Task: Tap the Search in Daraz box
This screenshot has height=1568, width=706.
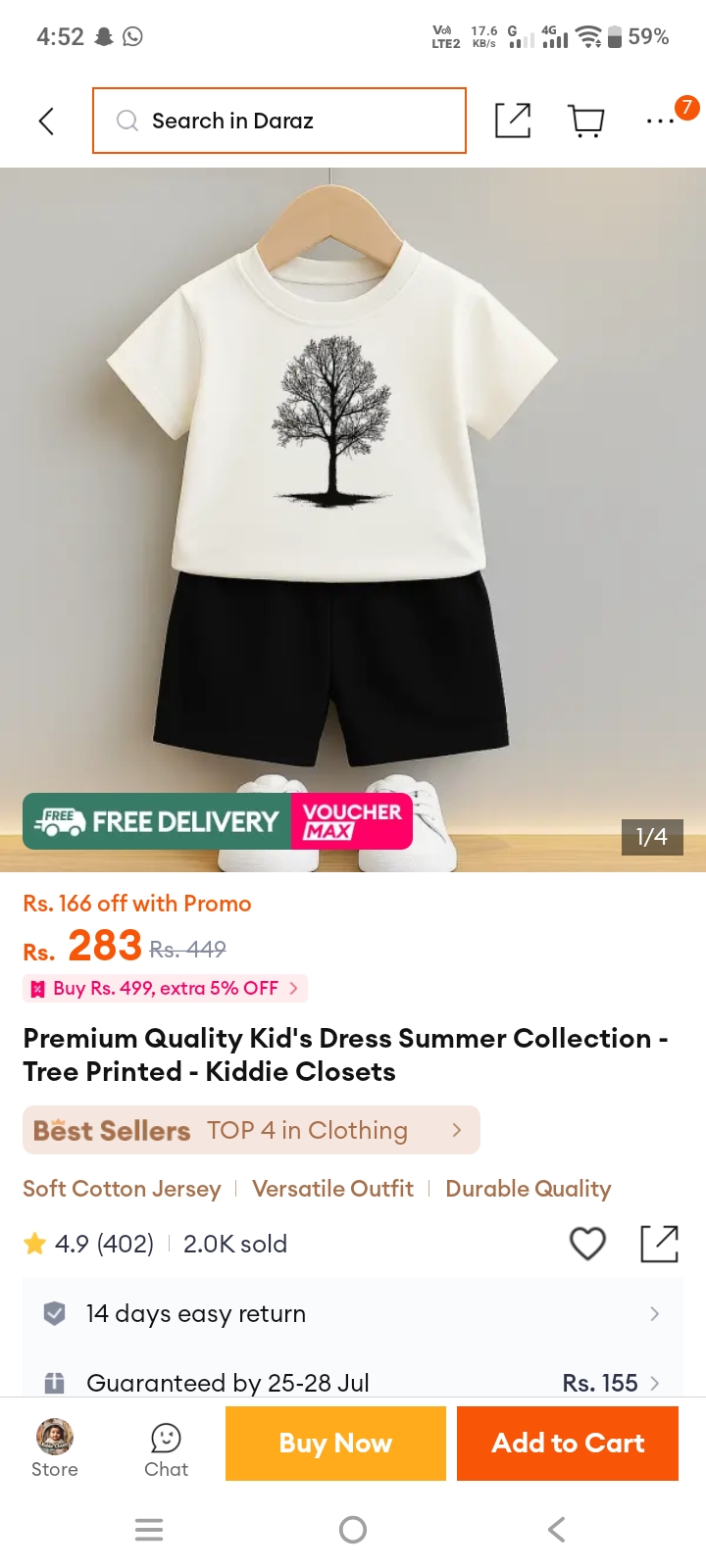Action: point(279,121)
